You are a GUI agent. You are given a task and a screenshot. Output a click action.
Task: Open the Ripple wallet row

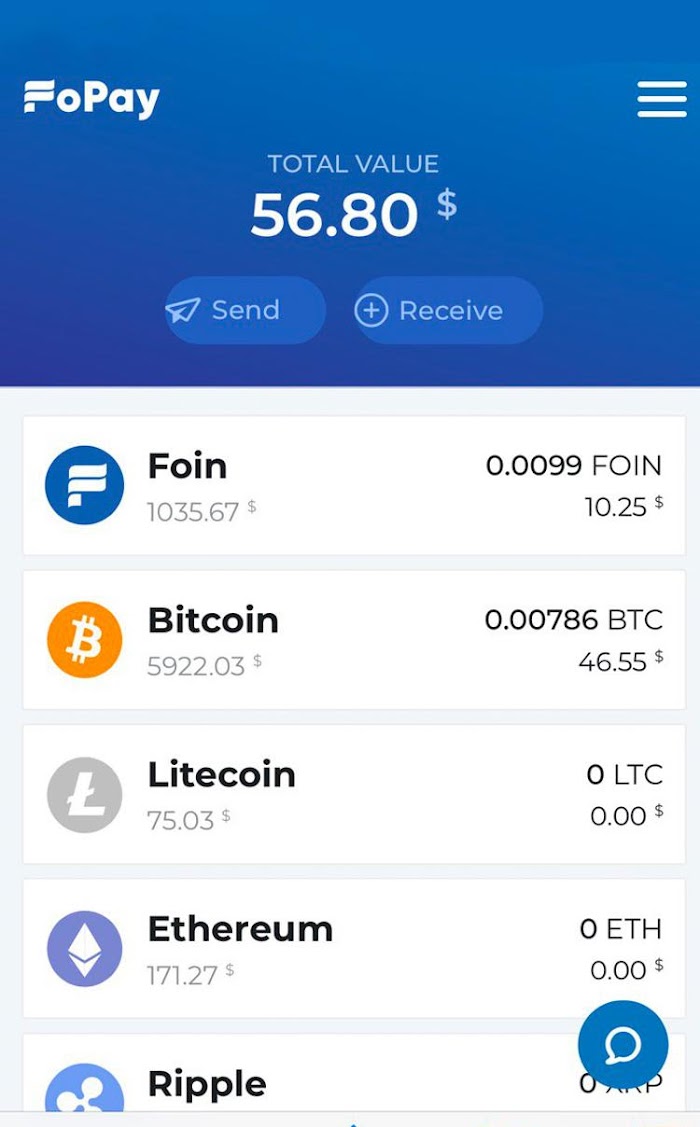click(354, 1073)
